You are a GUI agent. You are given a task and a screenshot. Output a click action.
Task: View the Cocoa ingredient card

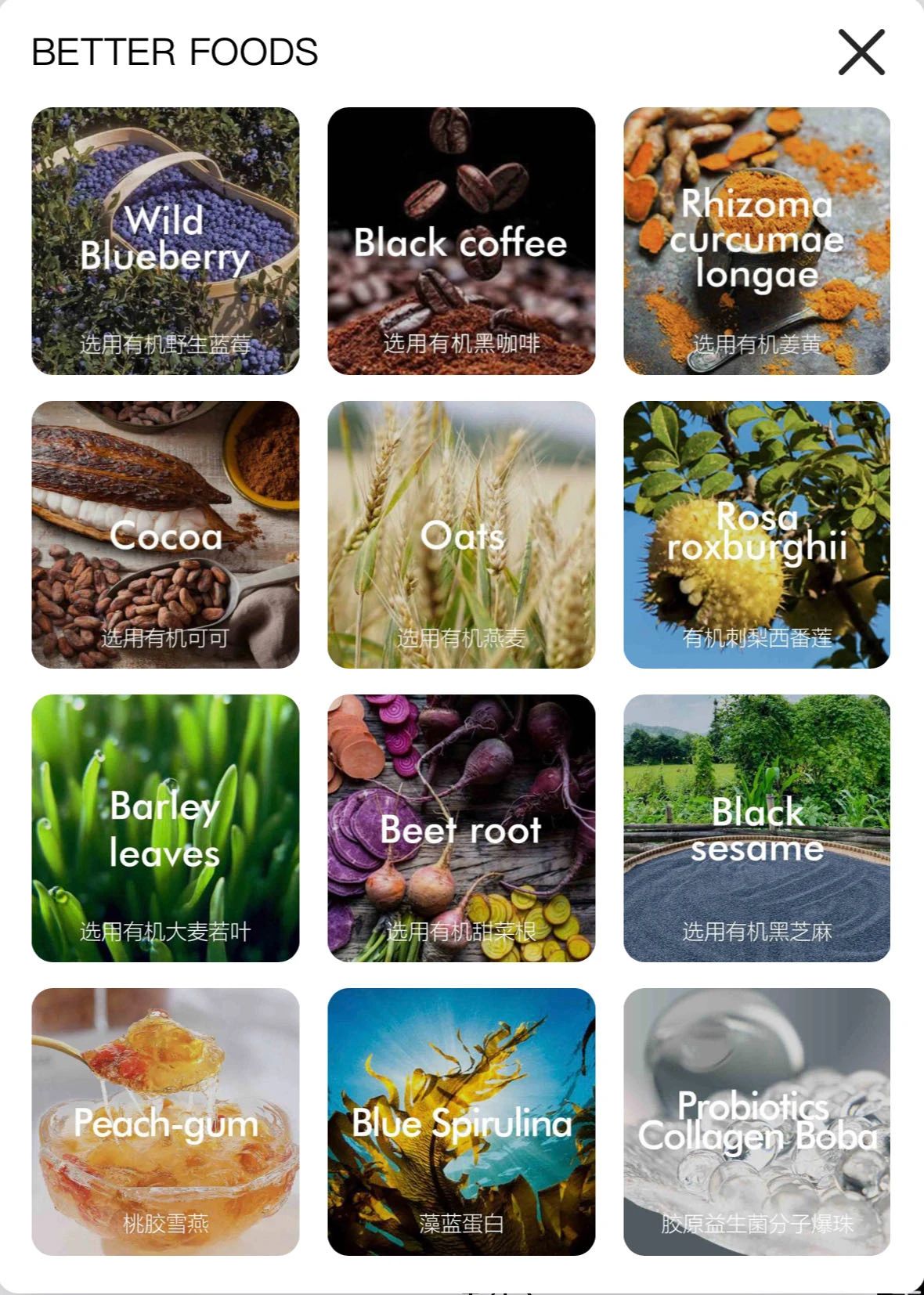(165, 535)
